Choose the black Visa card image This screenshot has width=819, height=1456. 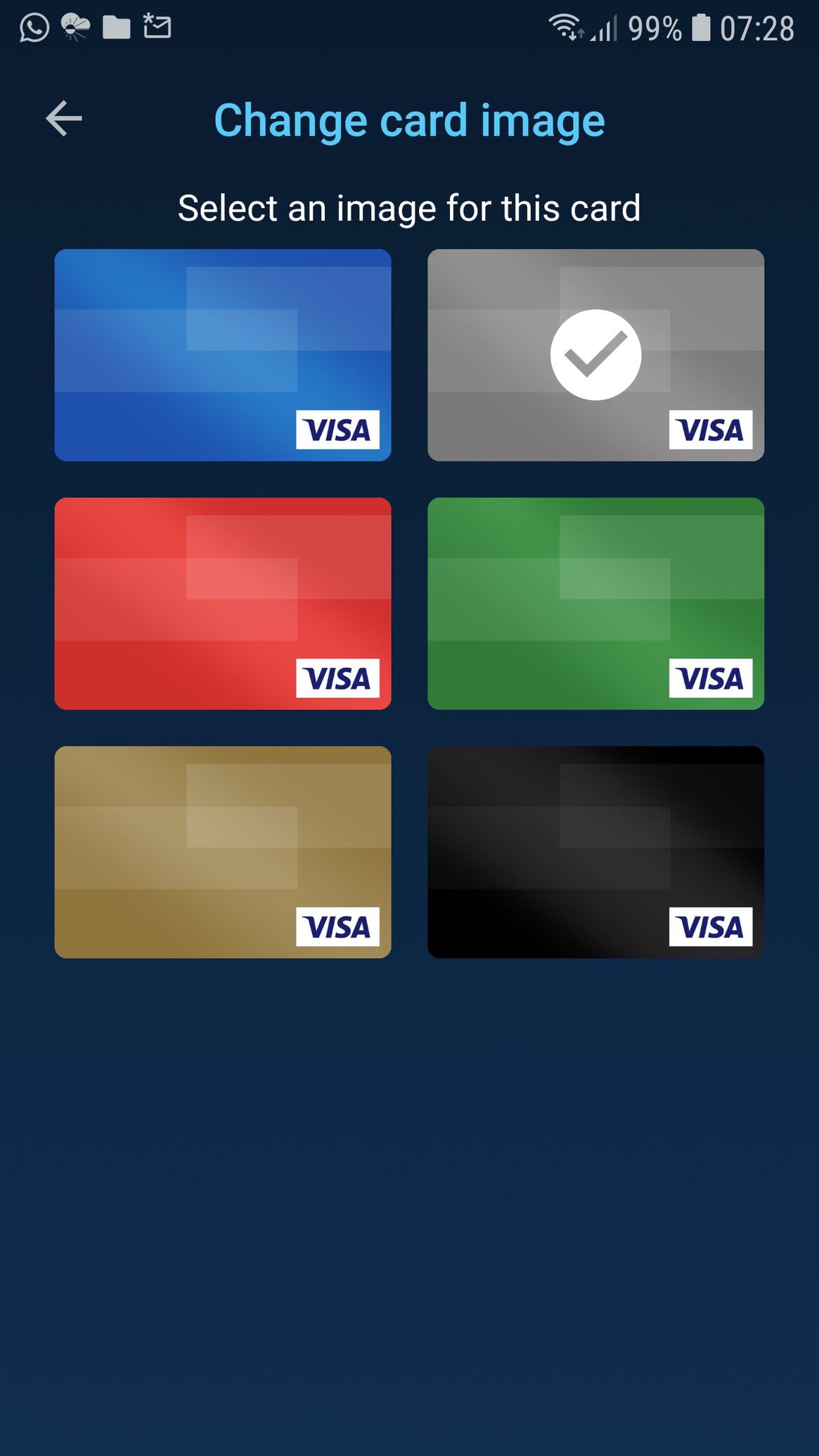(x=595, y=852)
